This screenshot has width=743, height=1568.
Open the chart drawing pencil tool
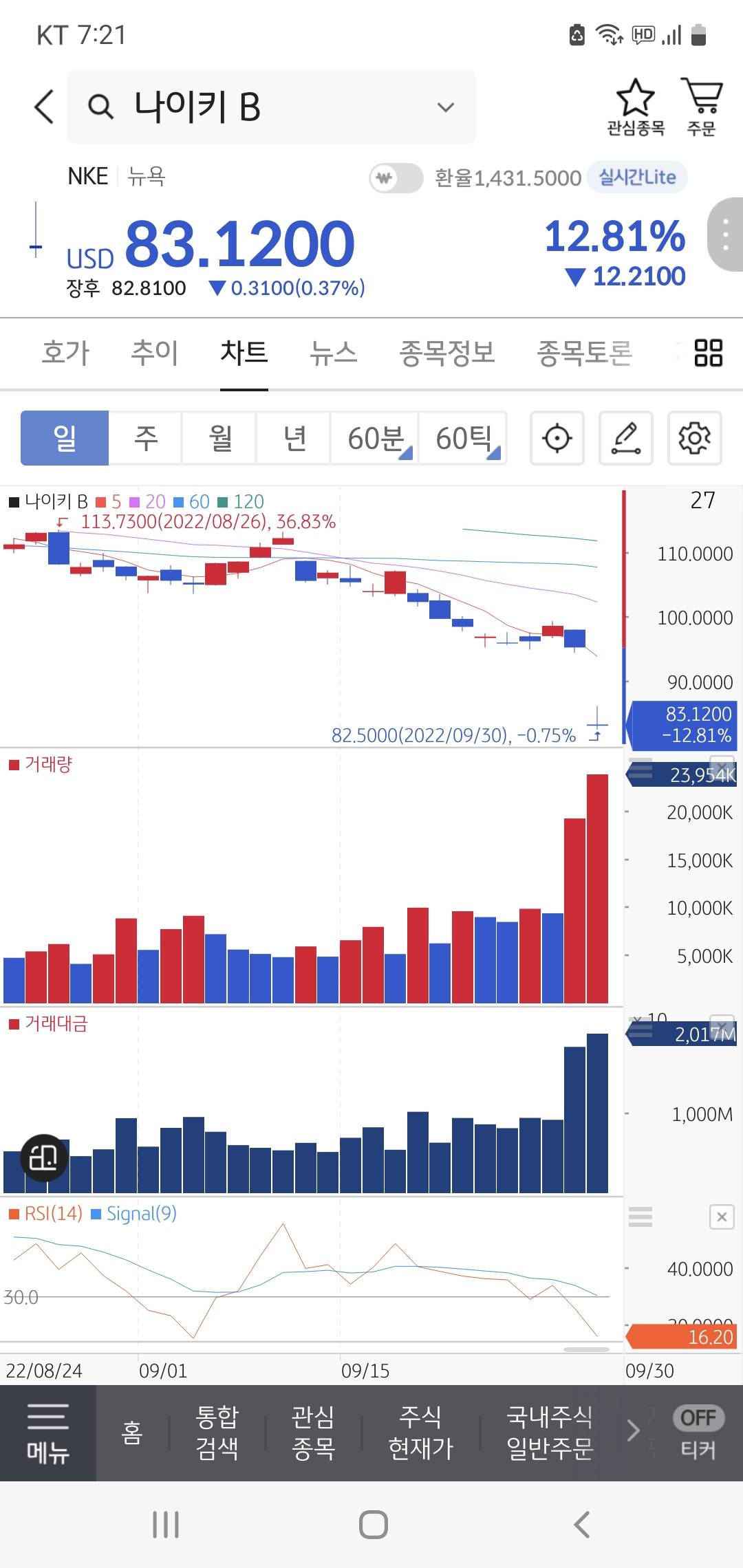(626, 438)
